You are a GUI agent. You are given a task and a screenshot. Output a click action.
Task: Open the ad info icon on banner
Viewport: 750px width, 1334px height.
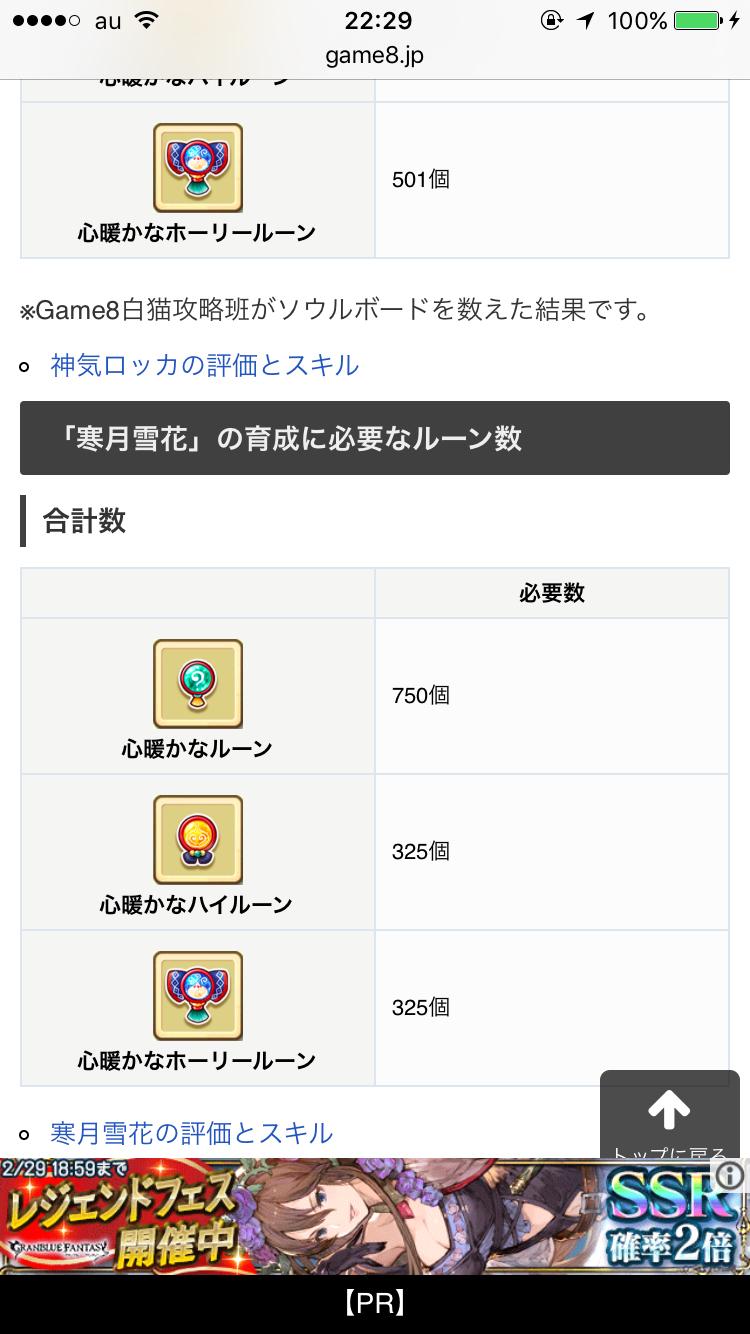[730, 1174]
